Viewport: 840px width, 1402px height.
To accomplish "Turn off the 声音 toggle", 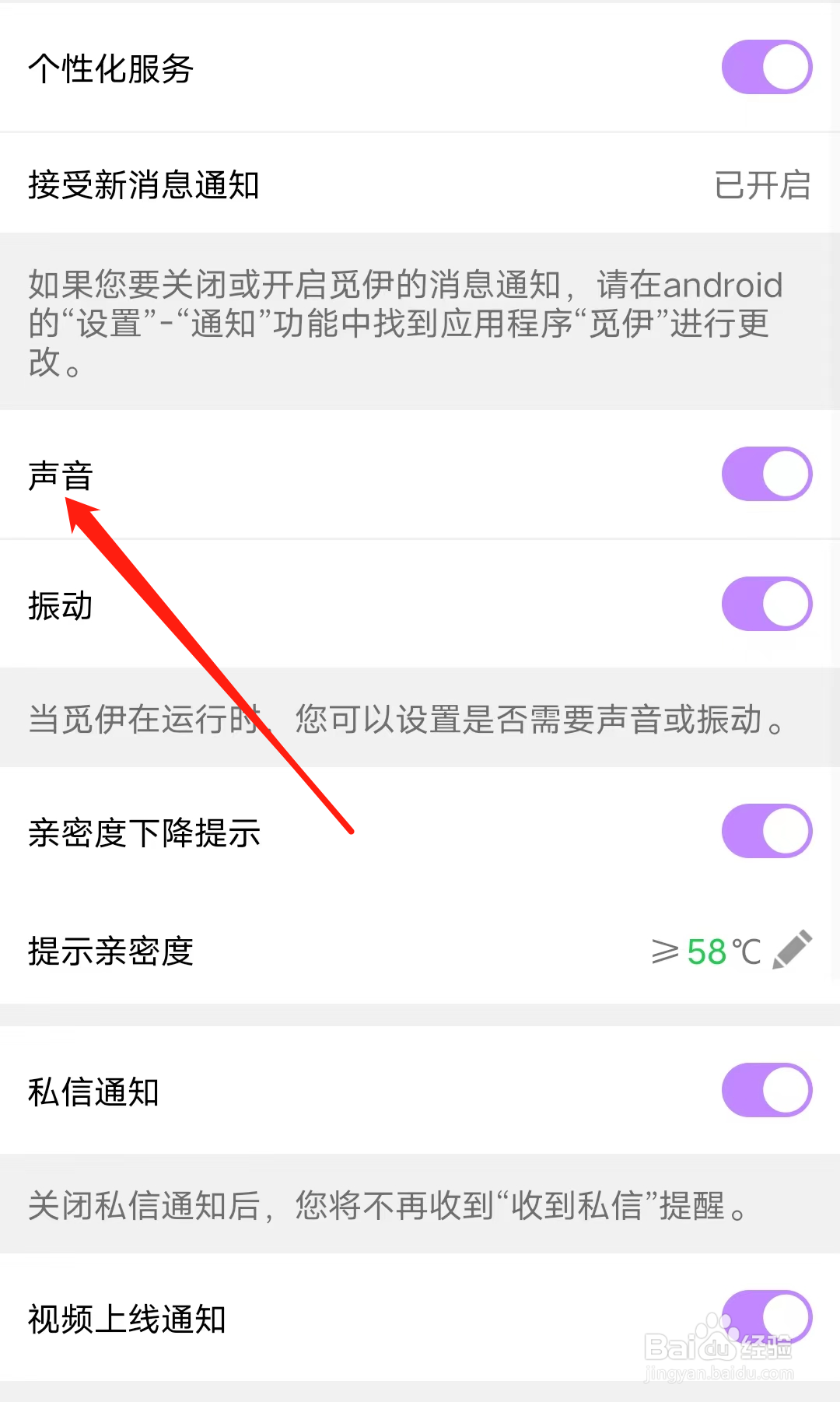I will [766, 473].
